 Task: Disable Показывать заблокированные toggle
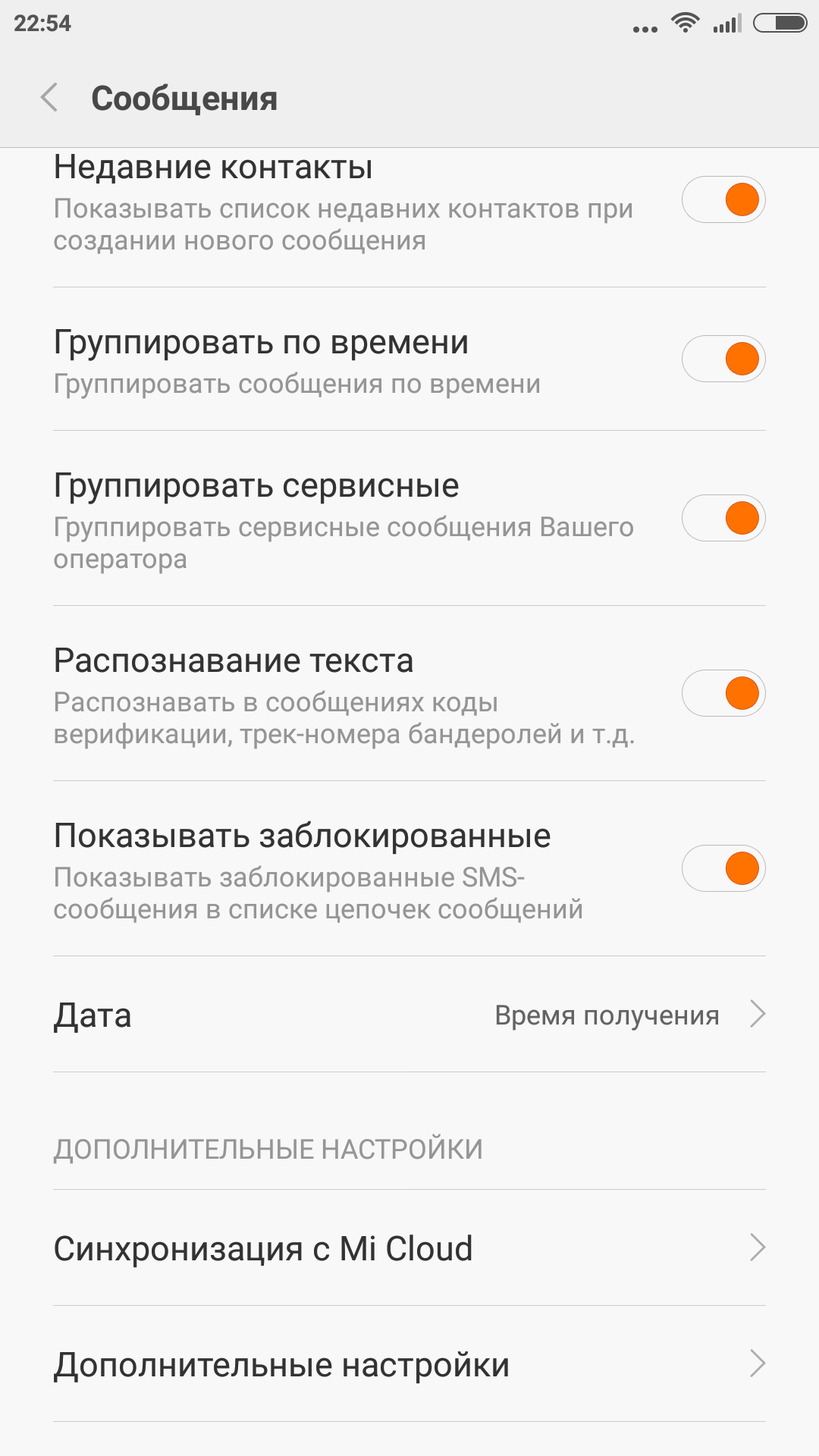click(723, 869)
